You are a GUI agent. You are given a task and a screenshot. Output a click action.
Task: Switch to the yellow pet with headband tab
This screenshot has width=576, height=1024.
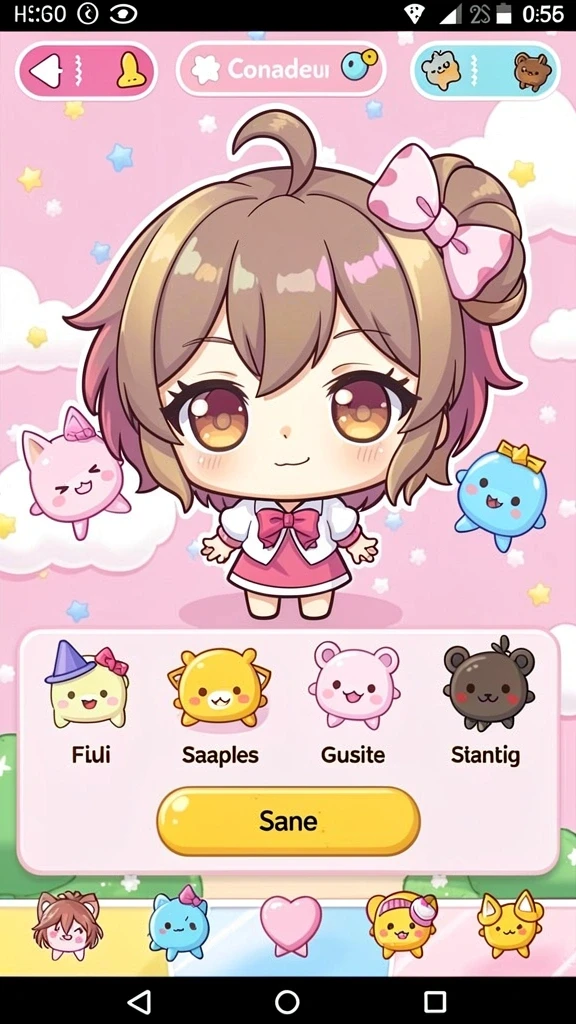(401, 925)
